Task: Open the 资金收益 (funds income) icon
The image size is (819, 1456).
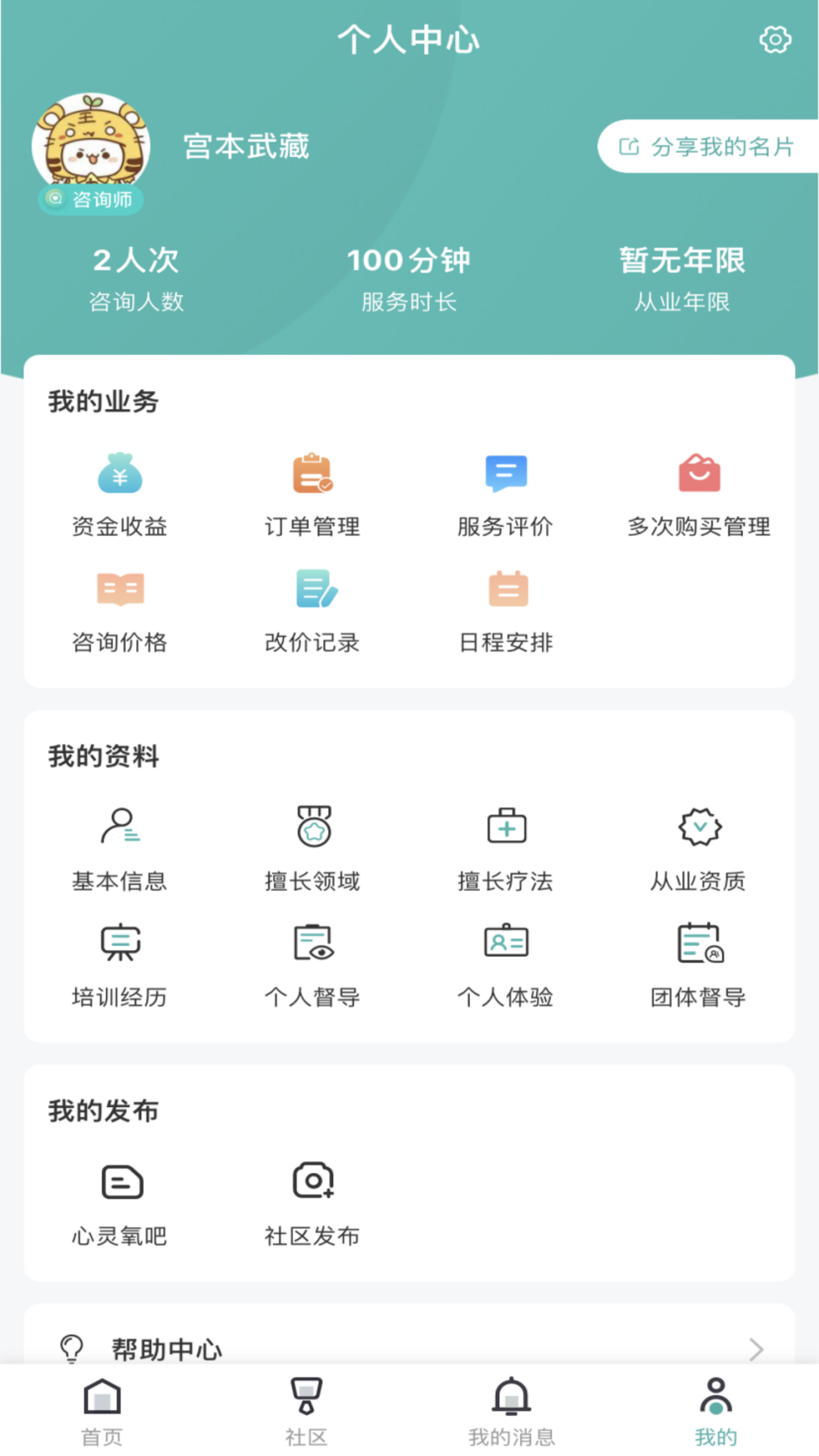Action: (x=120, y=493)
